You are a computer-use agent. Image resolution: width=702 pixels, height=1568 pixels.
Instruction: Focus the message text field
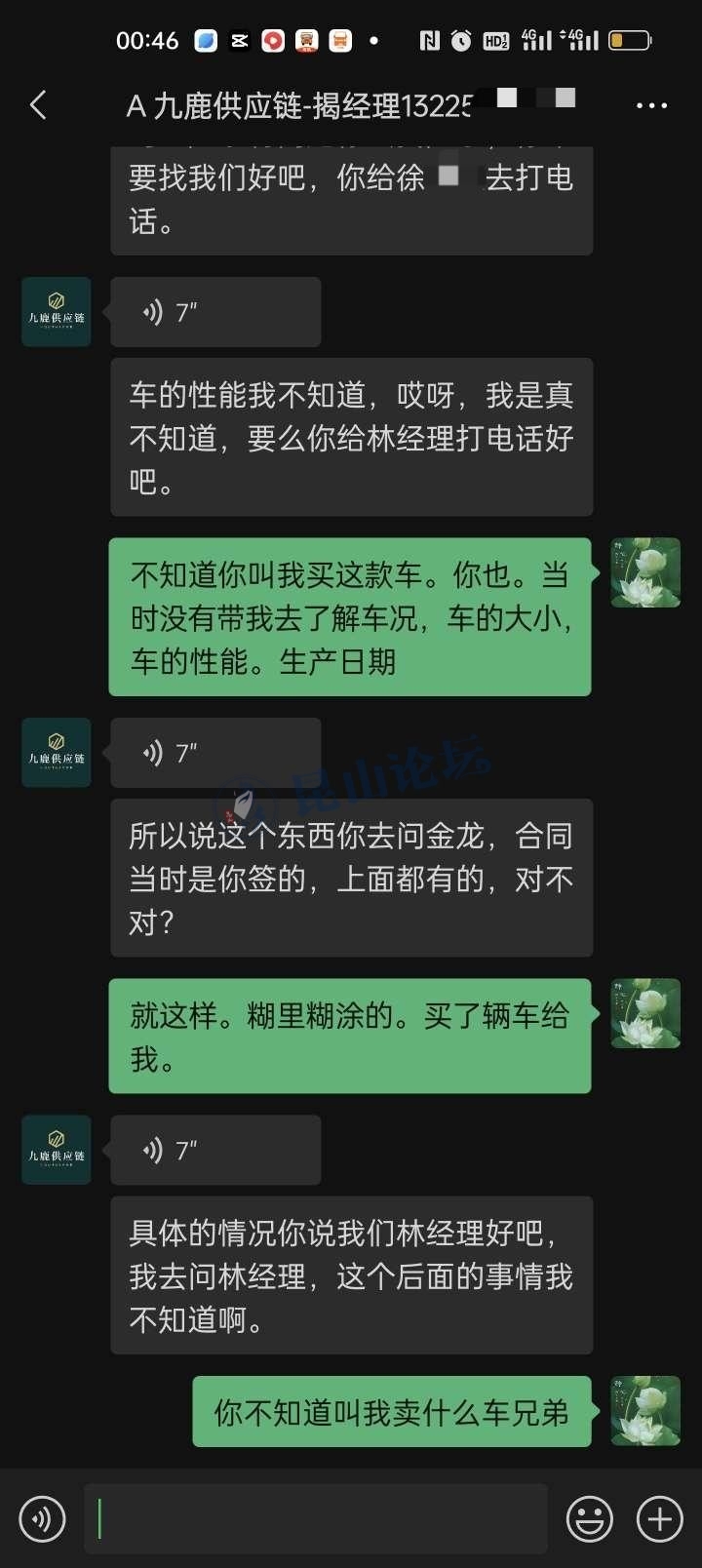pyautogui.click(x=315, y=1518)
